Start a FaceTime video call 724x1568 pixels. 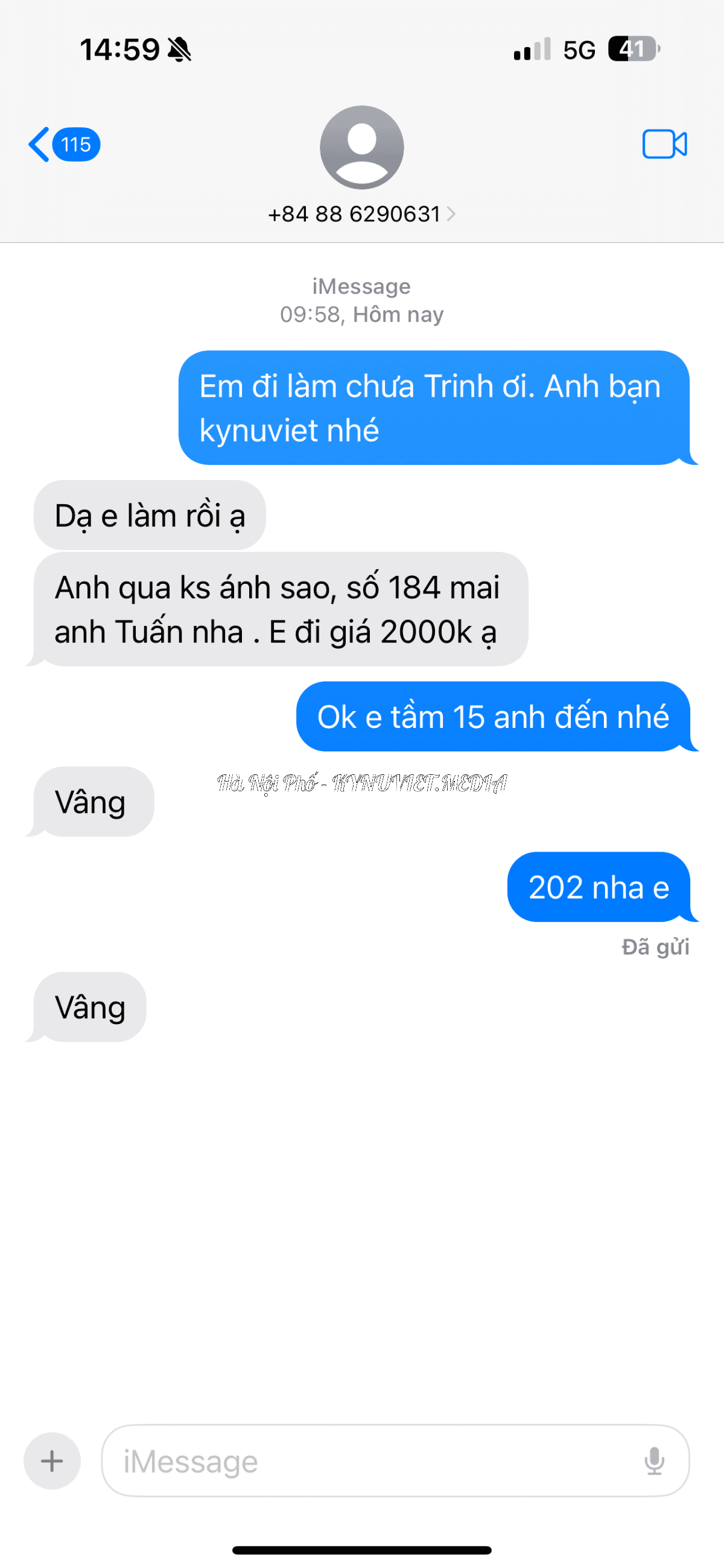tap(664, 144)
